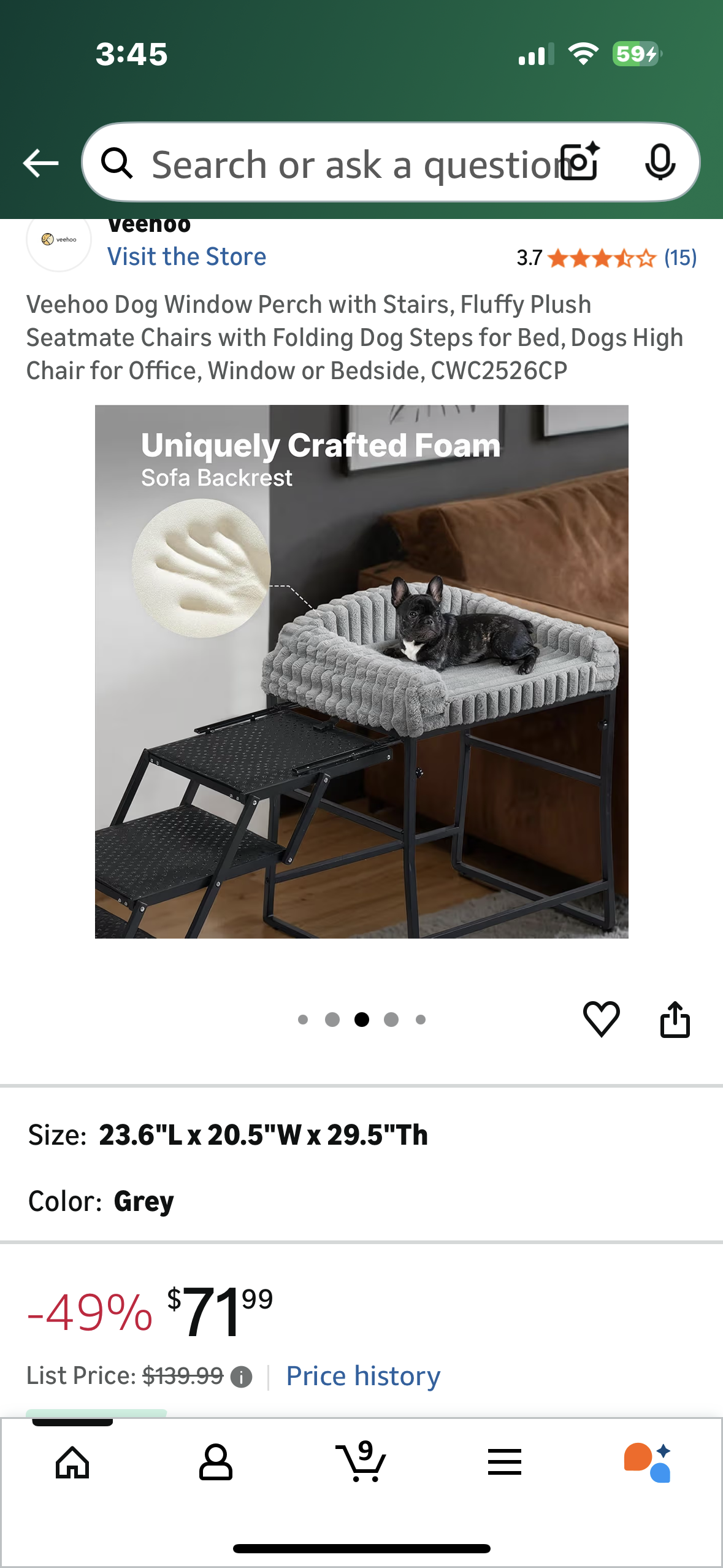This screenshot has height=1568, width=723.
Task: Open the account profile tab
Action: tap(216, 1462)
